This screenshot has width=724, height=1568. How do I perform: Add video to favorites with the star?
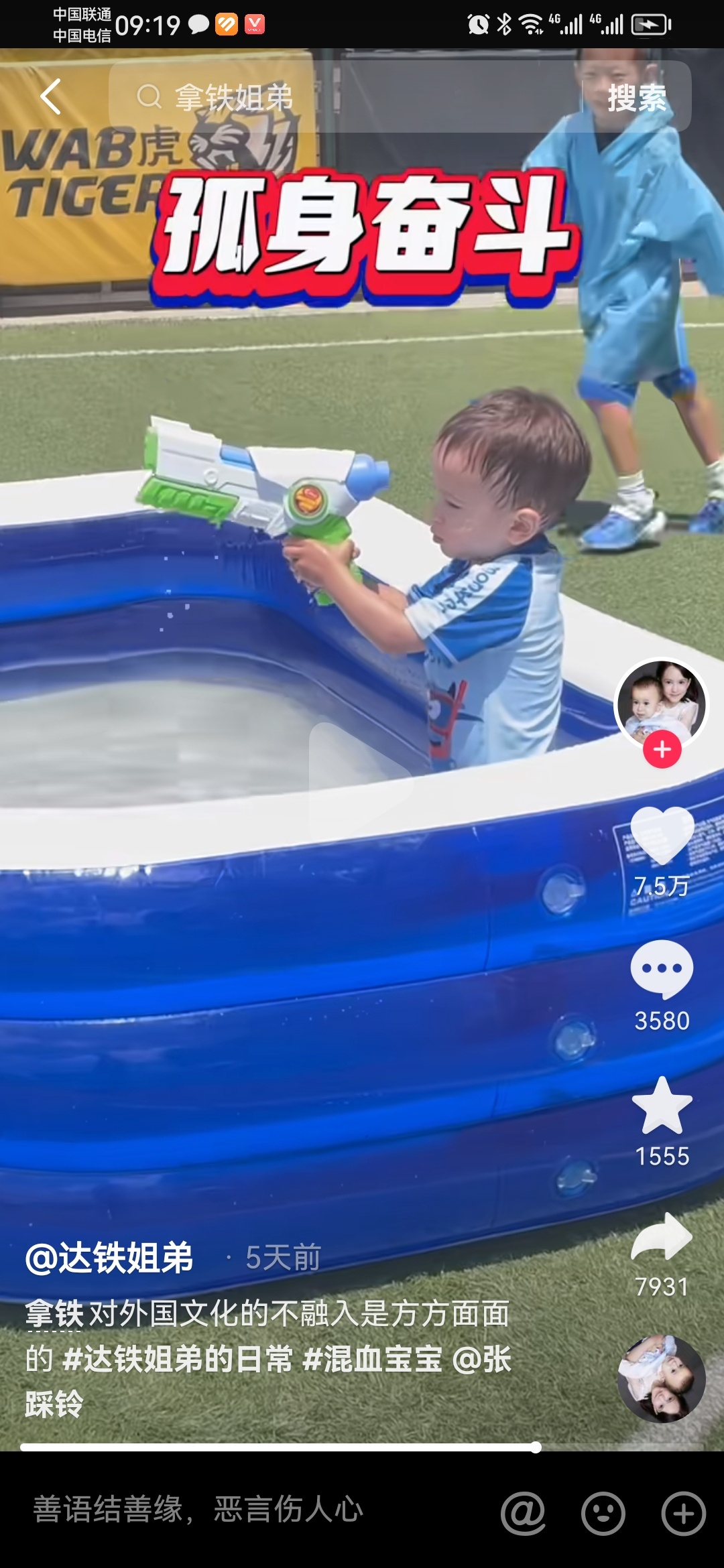662,1106
